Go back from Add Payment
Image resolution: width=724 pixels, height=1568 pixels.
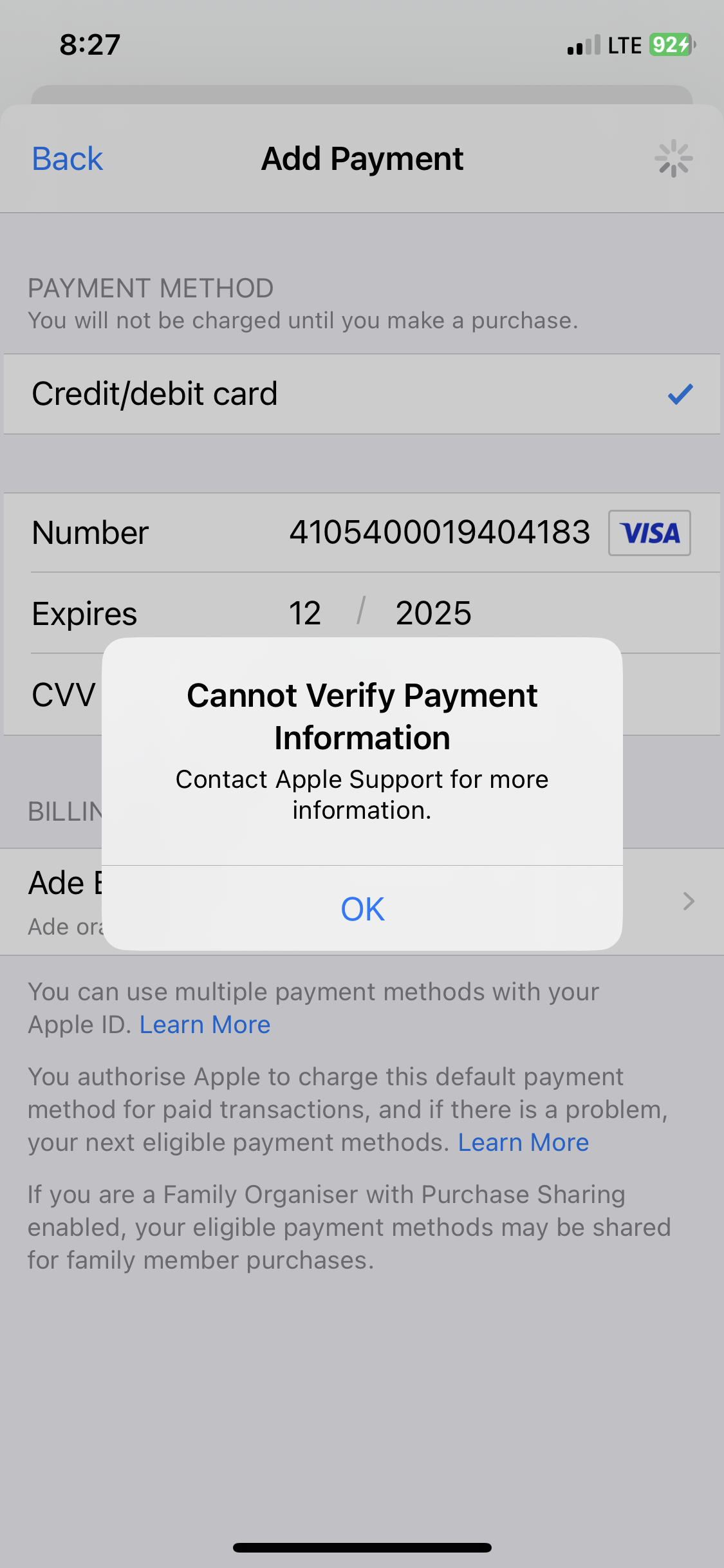tap(68, 159)
